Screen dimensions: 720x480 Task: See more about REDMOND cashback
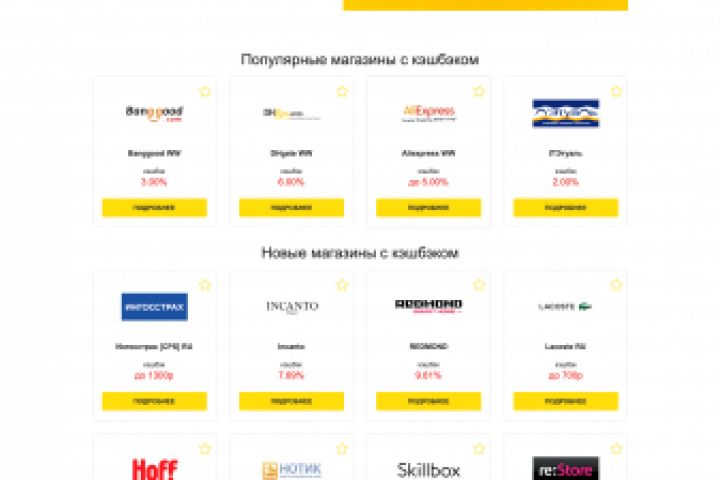[428, 400]
